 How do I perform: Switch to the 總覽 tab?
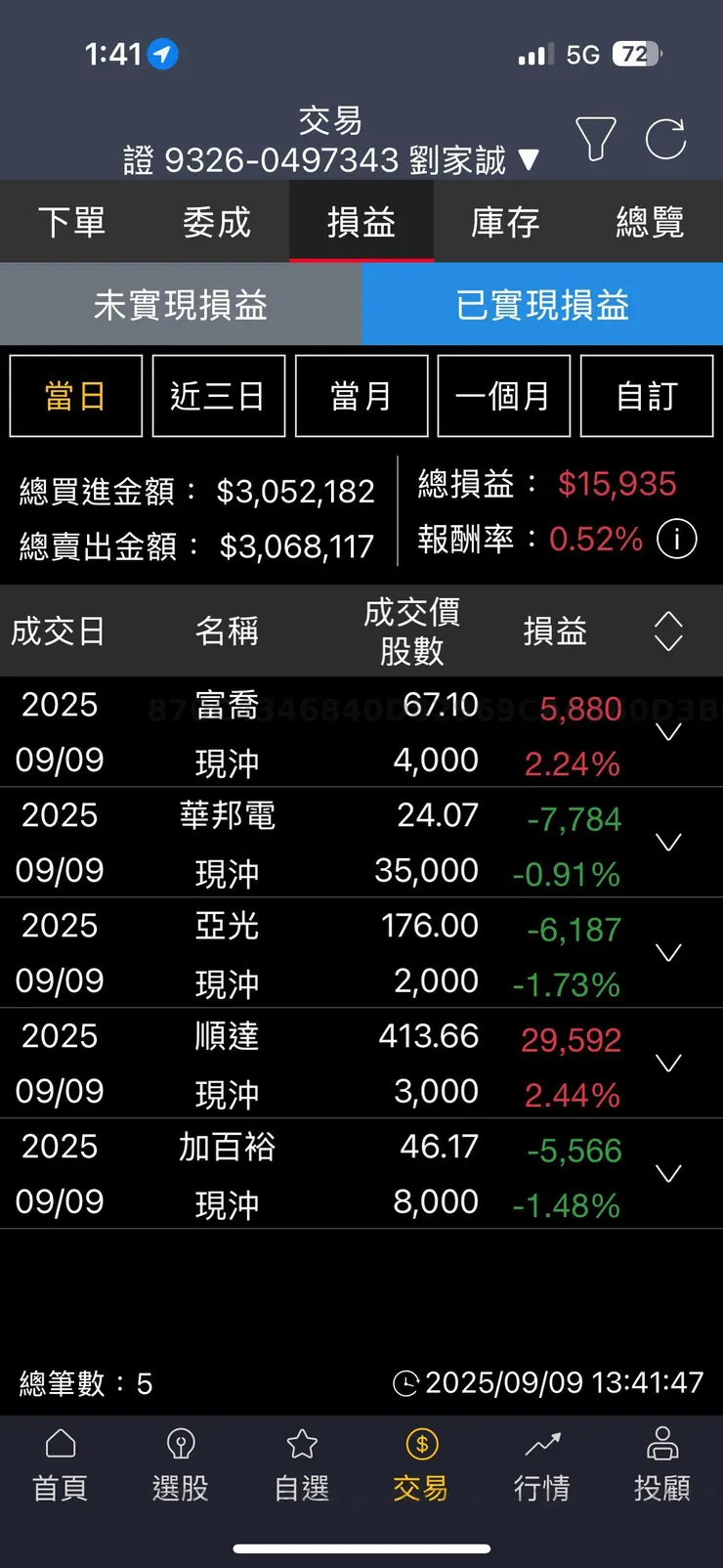[x=651, y=222]
